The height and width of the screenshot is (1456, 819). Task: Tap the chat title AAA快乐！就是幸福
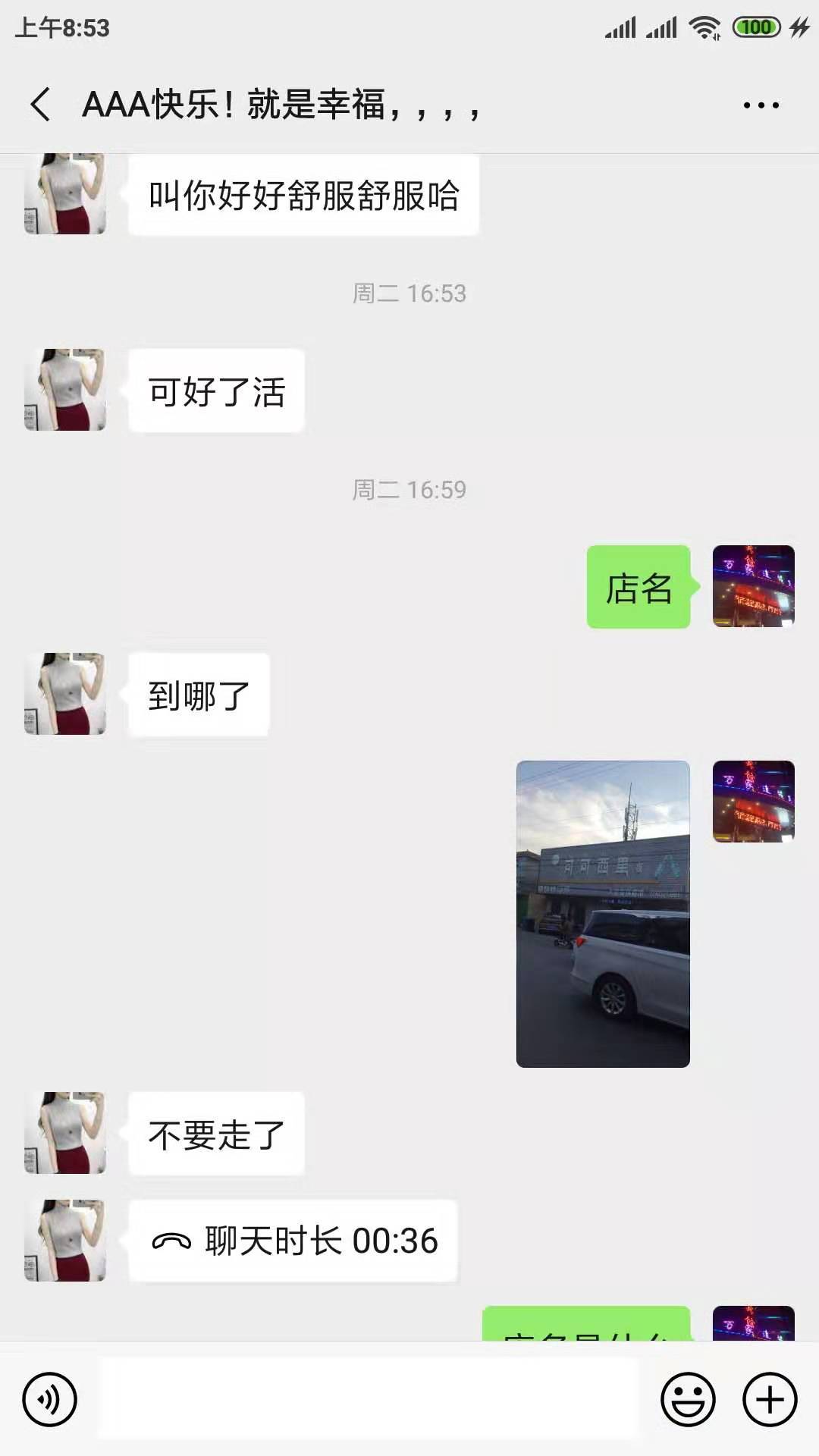click(x=281, y=106)
